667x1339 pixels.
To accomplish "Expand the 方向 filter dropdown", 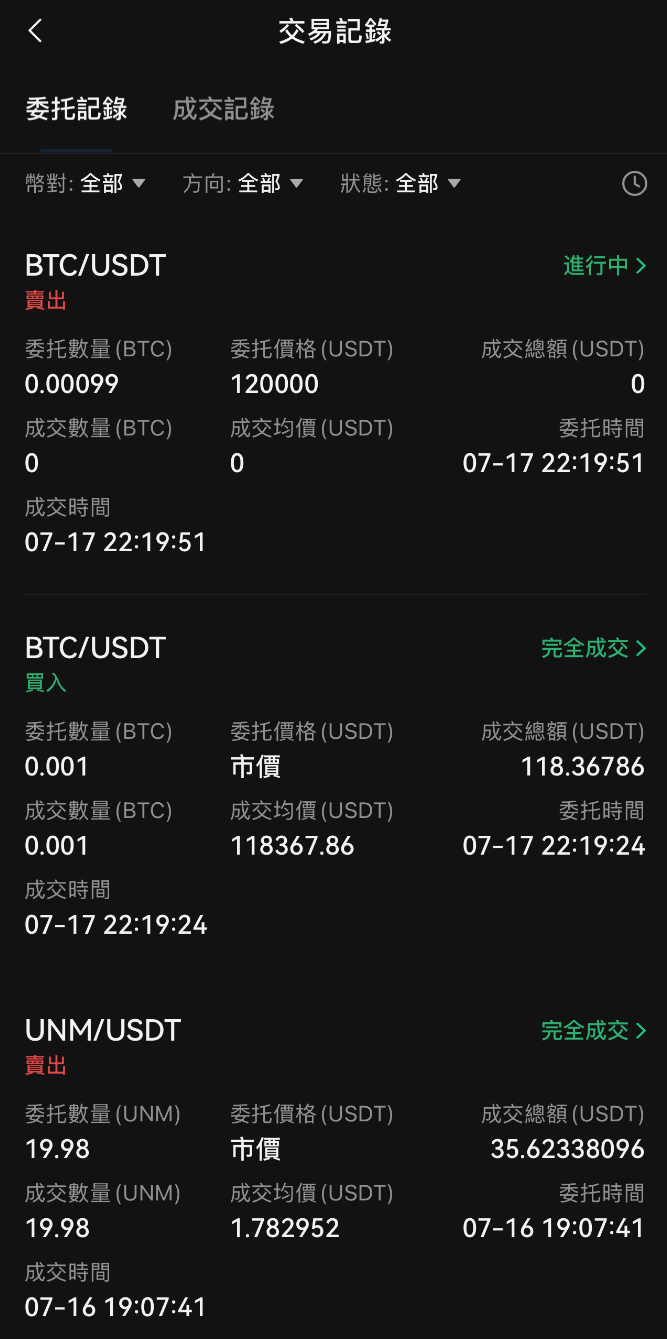I will pos(243,183).
